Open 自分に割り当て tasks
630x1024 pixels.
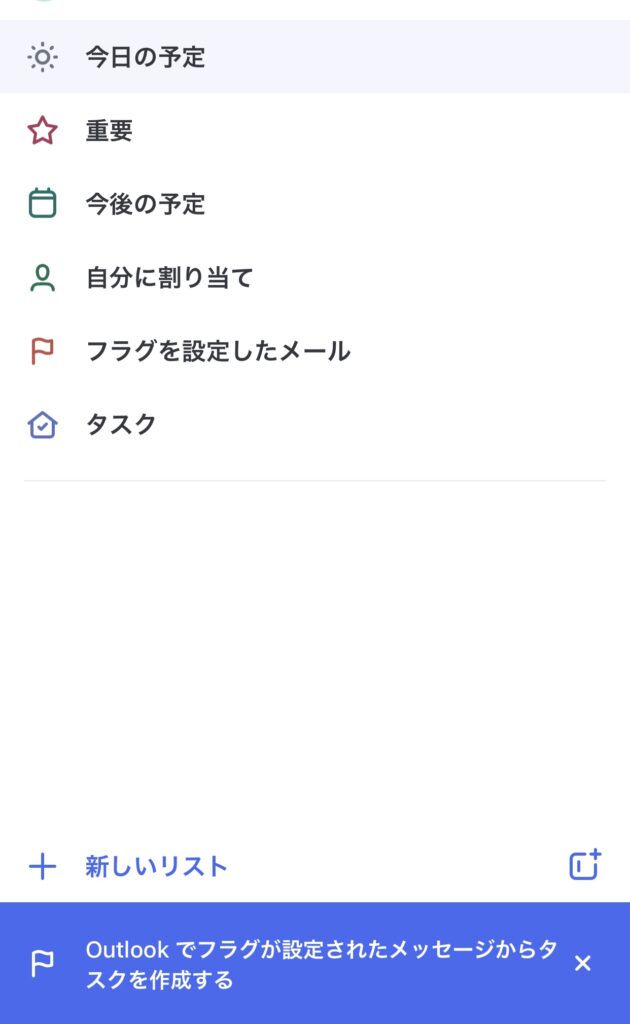(x=169, y=278)
